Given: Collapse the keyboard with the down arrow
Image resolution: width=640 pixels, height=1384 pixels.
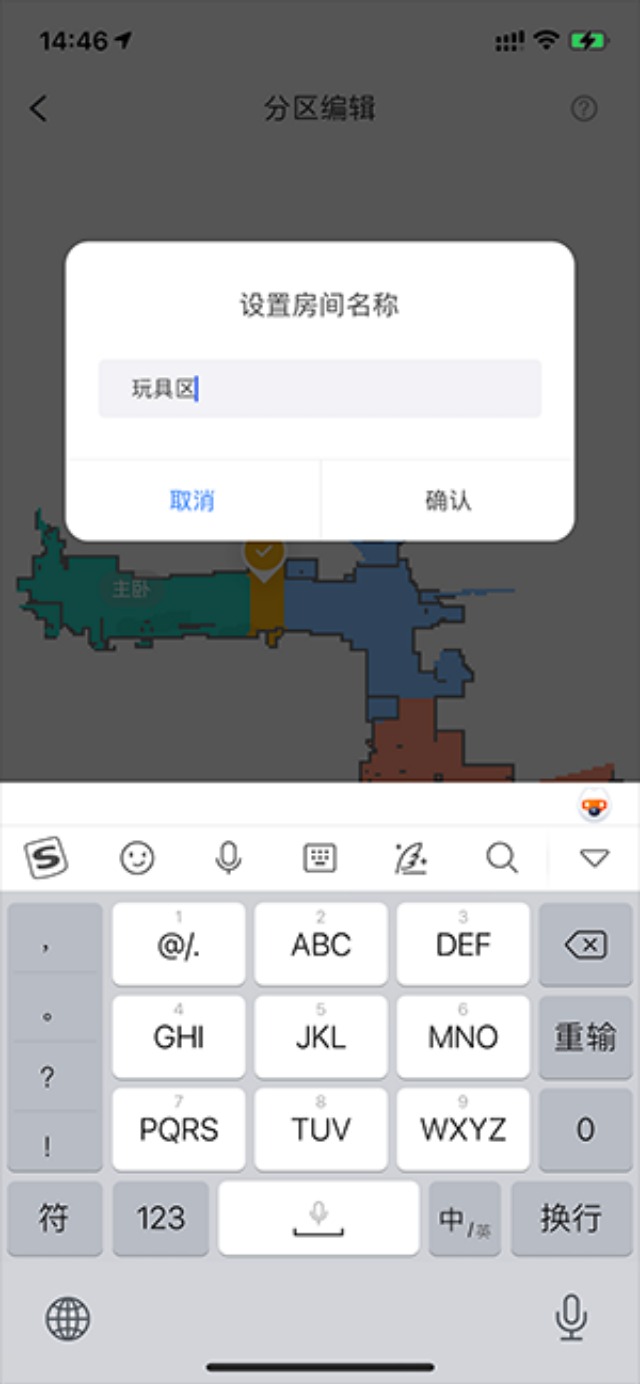Looking at the screenshot, I should [x=594, y=858].
